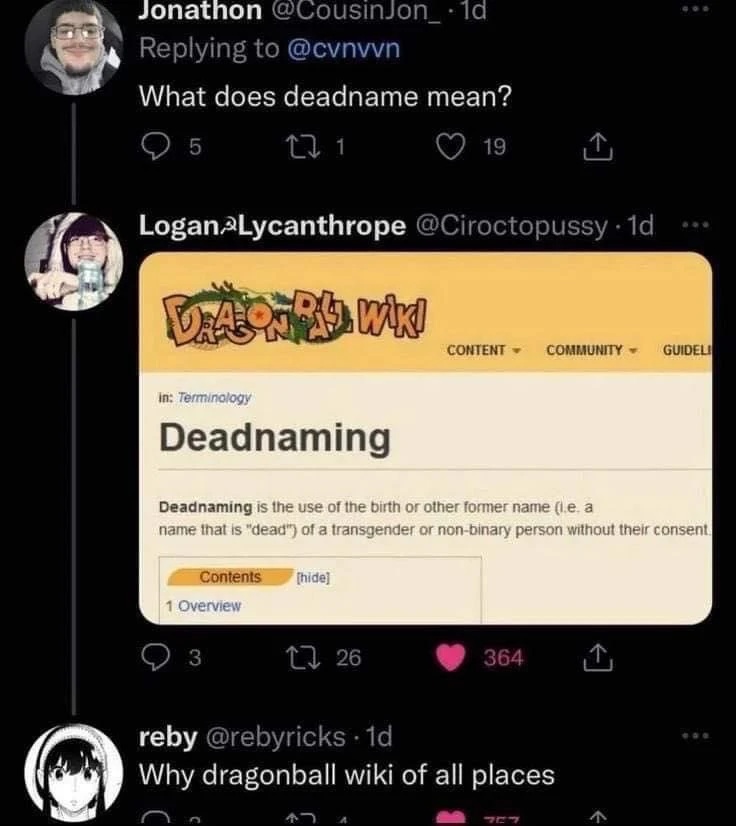
Task: Open the @cvnvvn mention link
Action: click(x=343, y=49)
